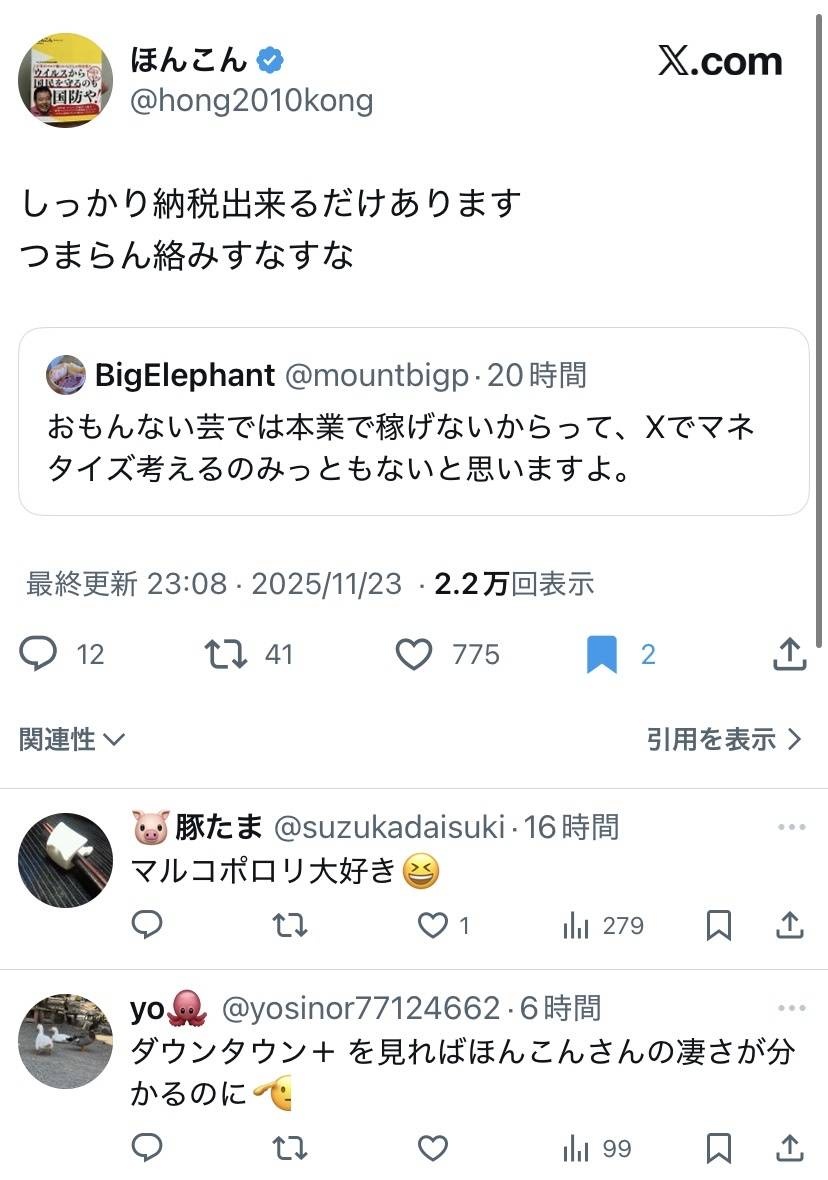Open the reply icon on the main post
Viewport: 828px width, 1180px height.
pos(37,653)
